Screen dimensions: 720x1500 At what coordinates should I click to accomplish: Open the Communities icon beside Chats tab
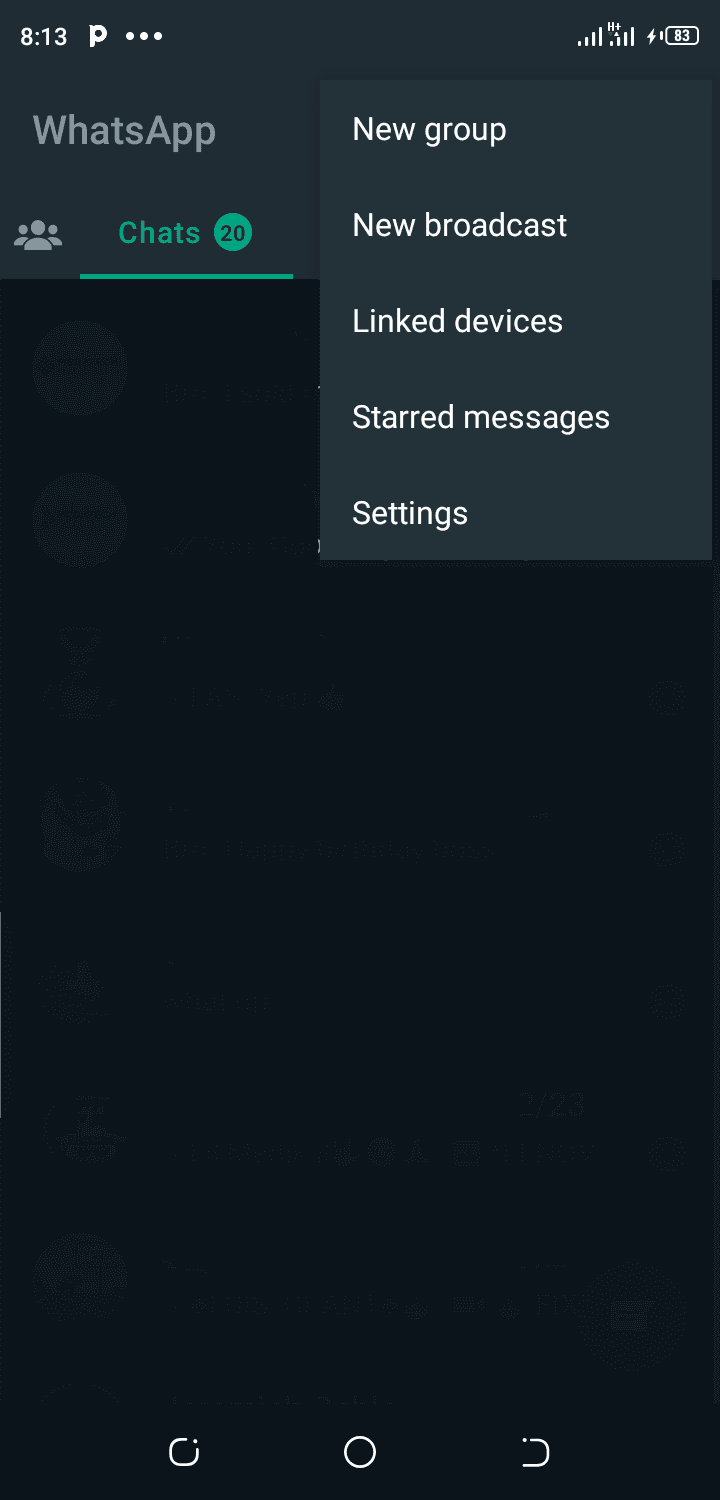pyautogui.click(x=37, y=232)
